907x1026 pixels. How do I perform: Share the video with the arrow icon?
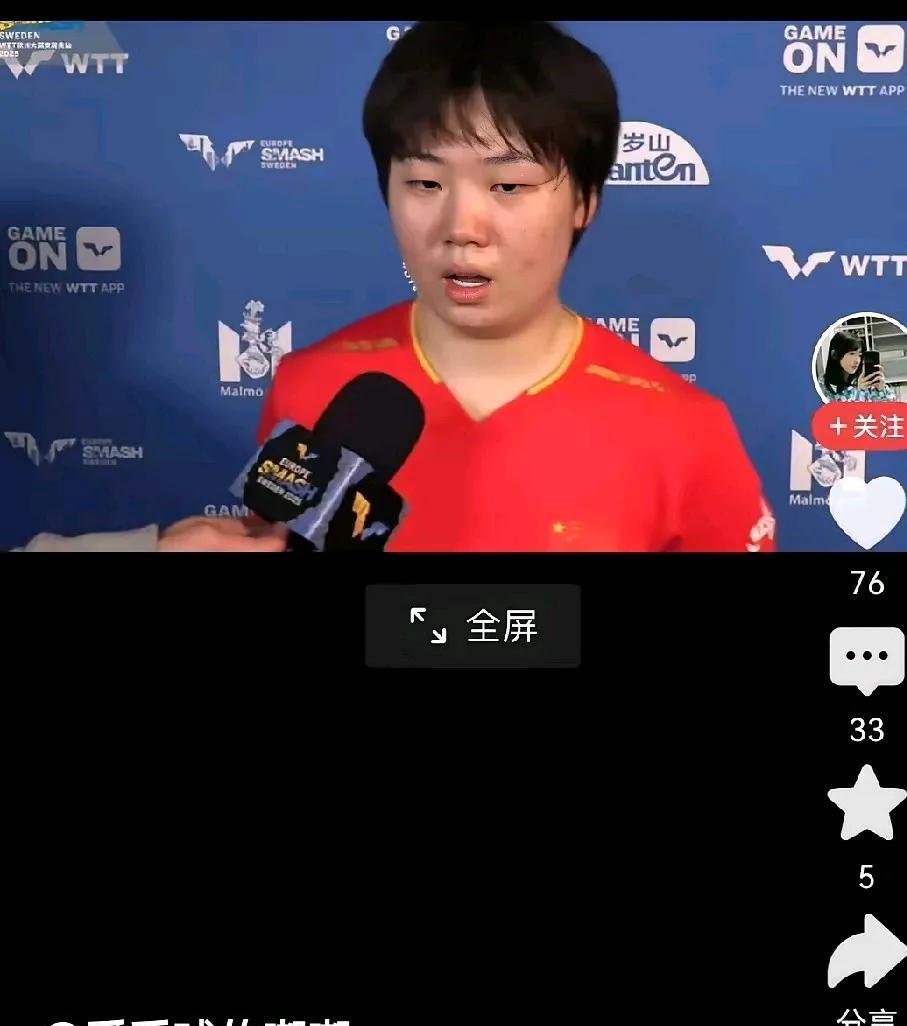click(x=866, y=951)
